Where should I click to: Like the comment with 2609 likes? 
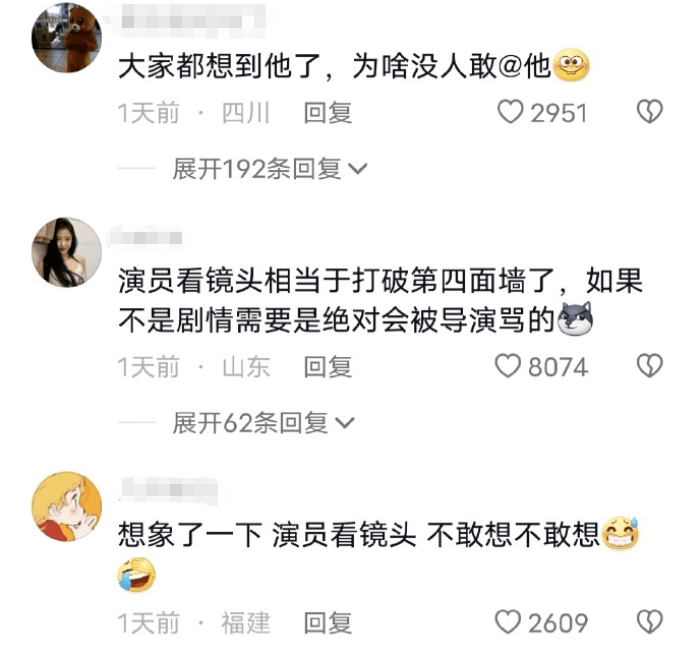pos(511,623)
